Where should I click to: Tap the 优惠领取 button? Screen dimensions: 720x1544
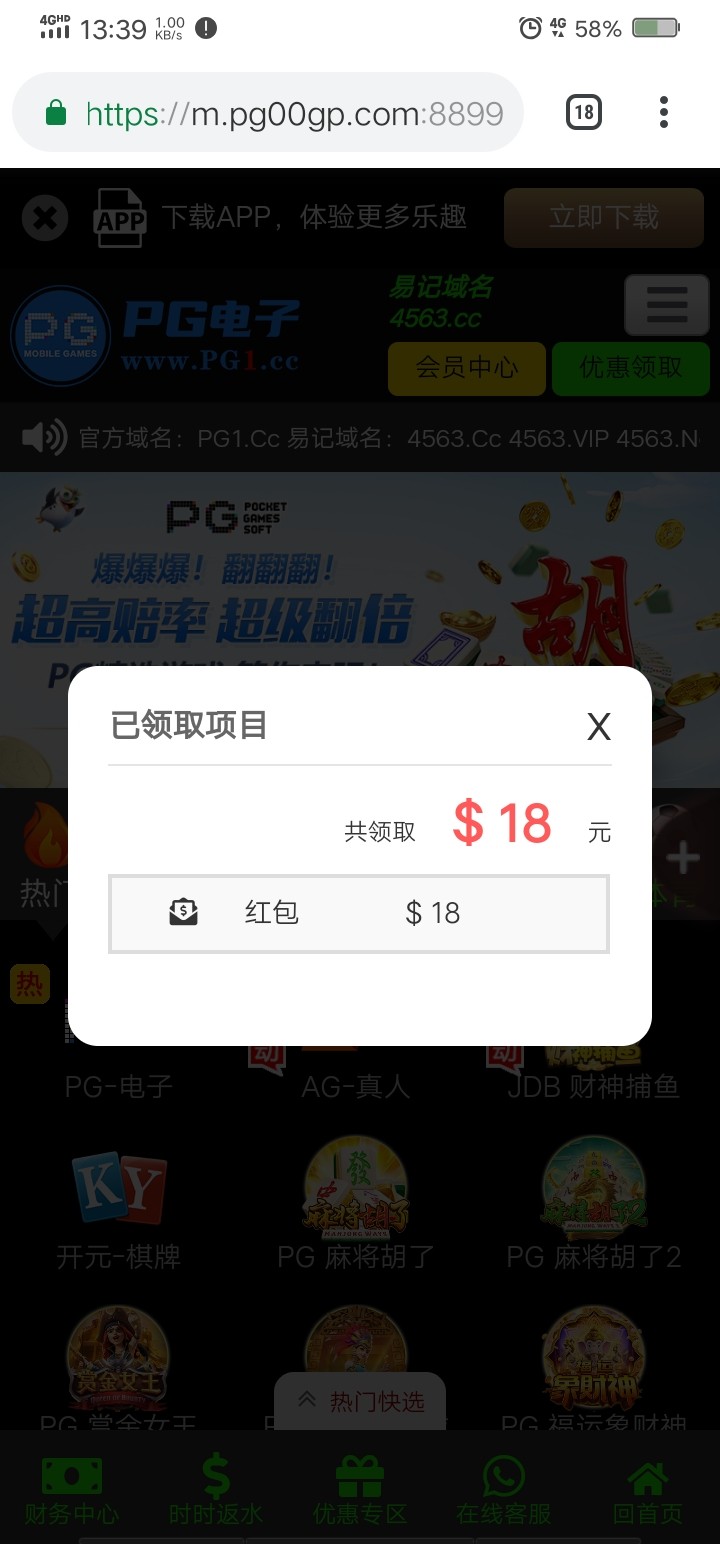[x=630, y=368]
